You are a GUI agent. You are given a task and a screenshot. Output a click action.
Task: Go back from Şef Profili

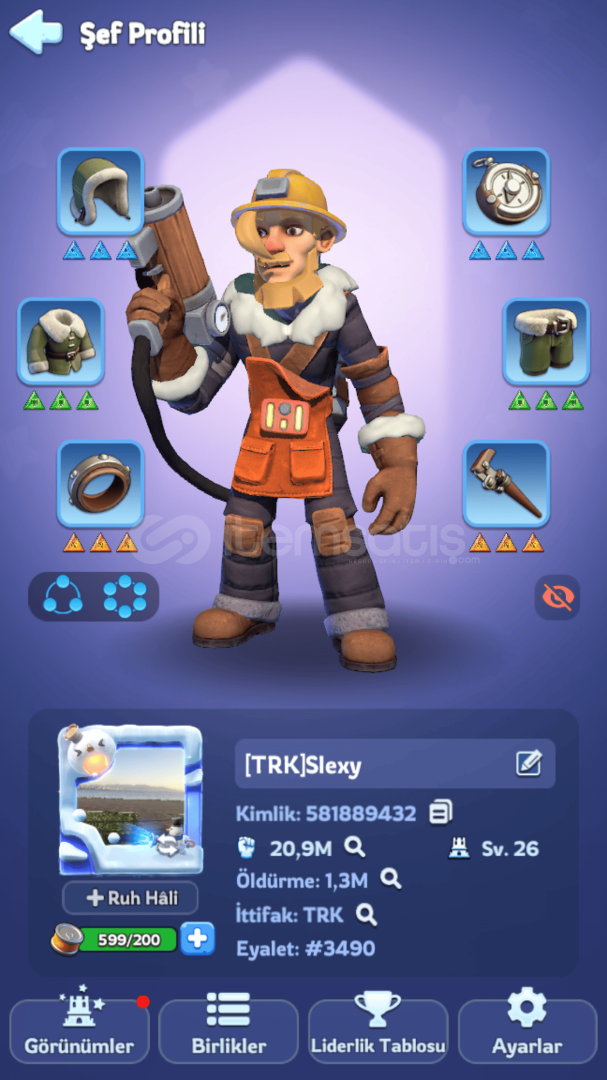click(35, 32)
